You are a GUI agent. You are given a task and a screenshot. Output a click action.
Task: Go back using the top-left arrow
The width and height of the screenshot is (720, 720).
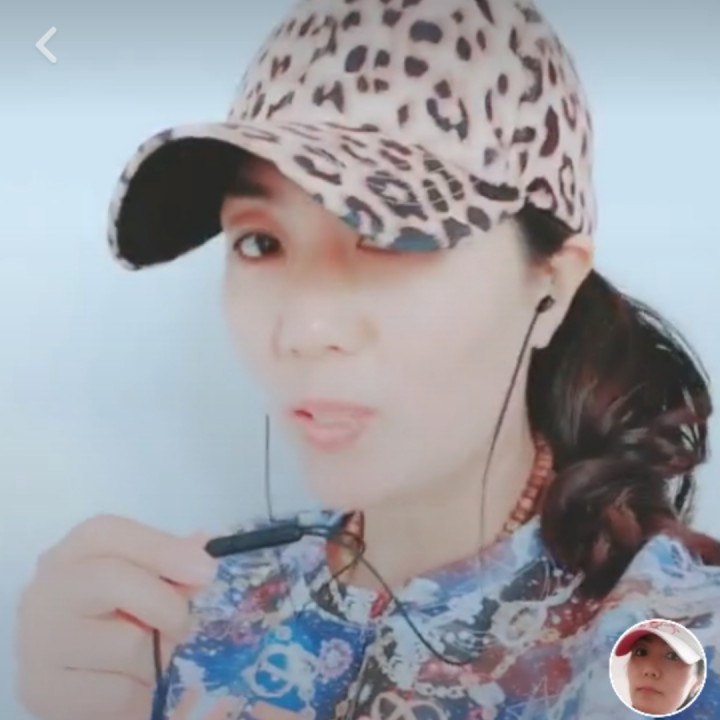click(x=46, y=45)
